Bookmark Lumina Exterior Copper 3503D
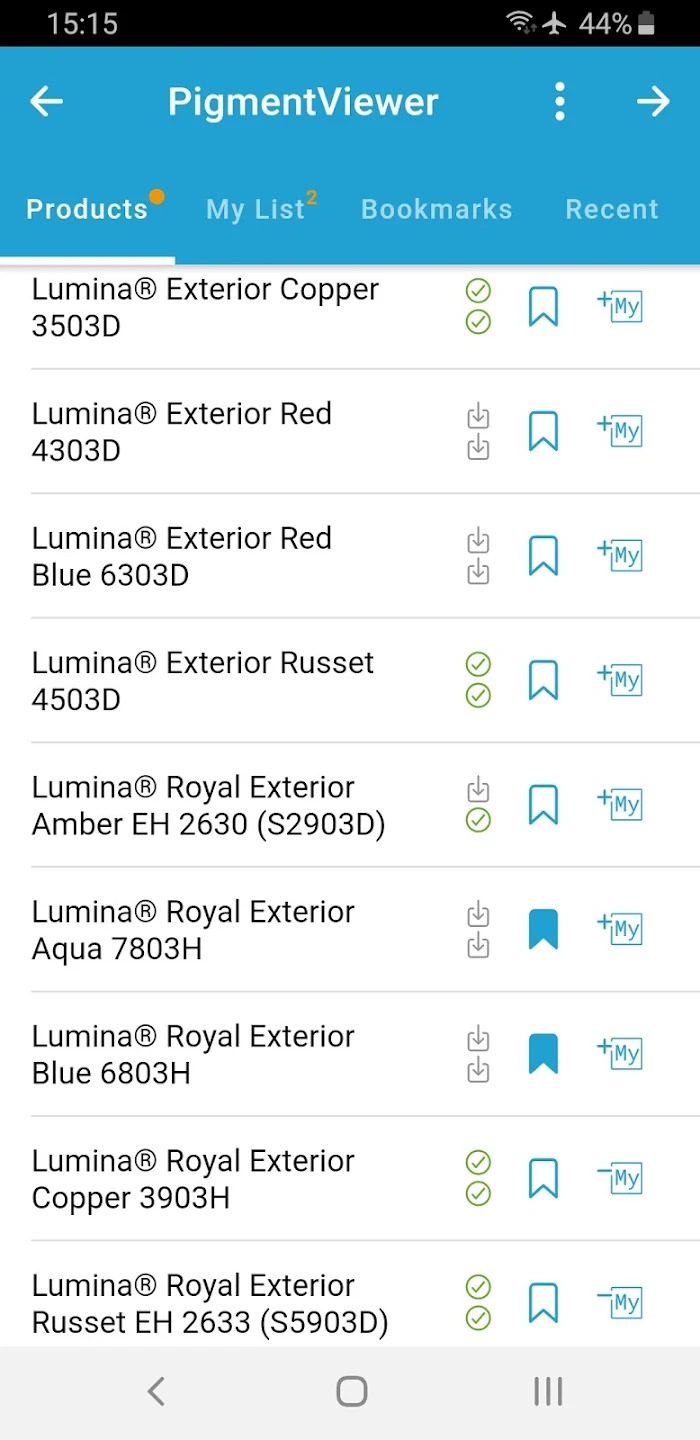 543,307
